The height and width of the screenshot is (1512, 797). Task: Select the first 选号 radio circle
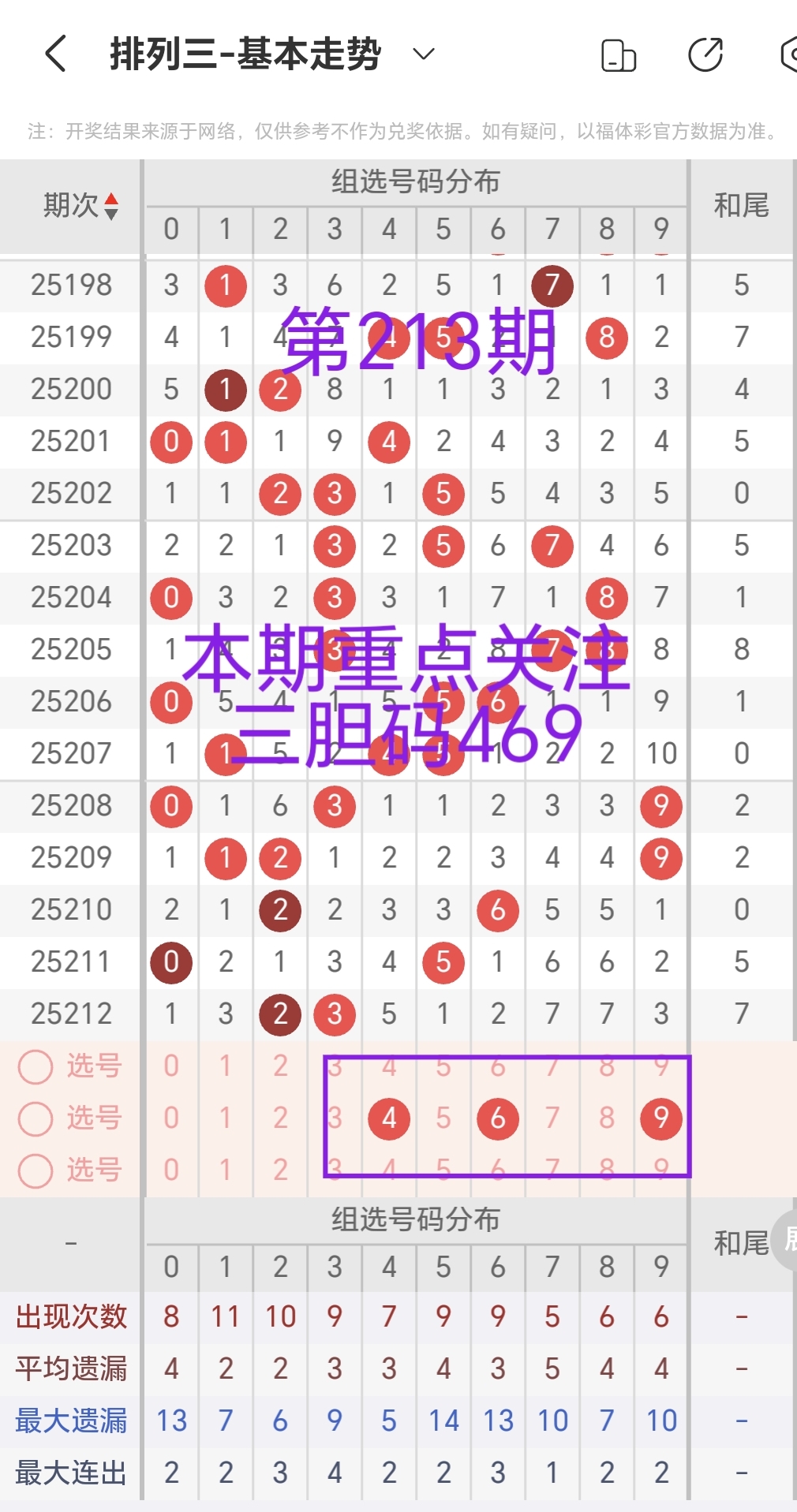(35, 1066)
